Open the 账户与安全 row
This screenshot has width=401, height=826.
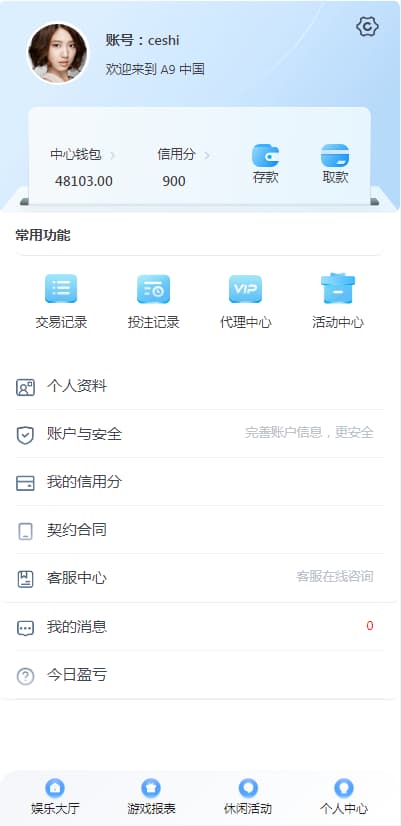200,434
